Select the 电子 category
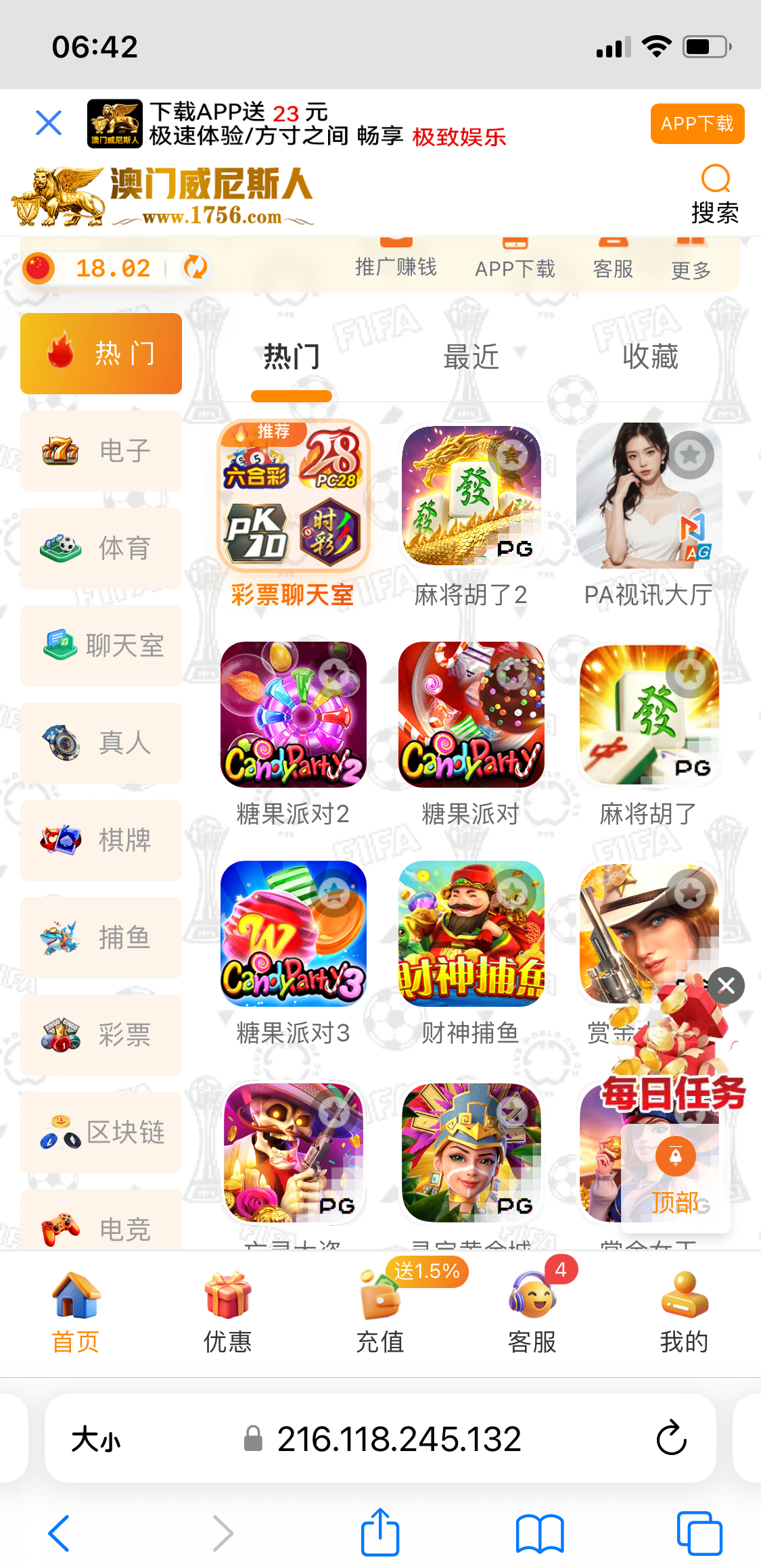Image resolution: width=761 pixels, height=1568 pixels. [101, 451]
